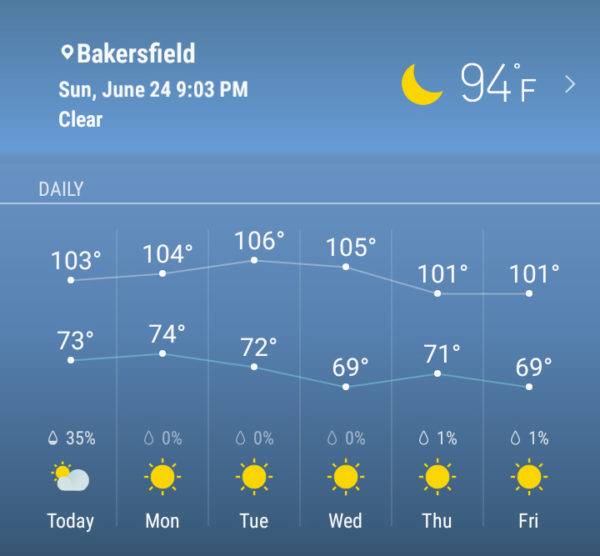Open current weather details via the chevron arrow

click(570, 85)
